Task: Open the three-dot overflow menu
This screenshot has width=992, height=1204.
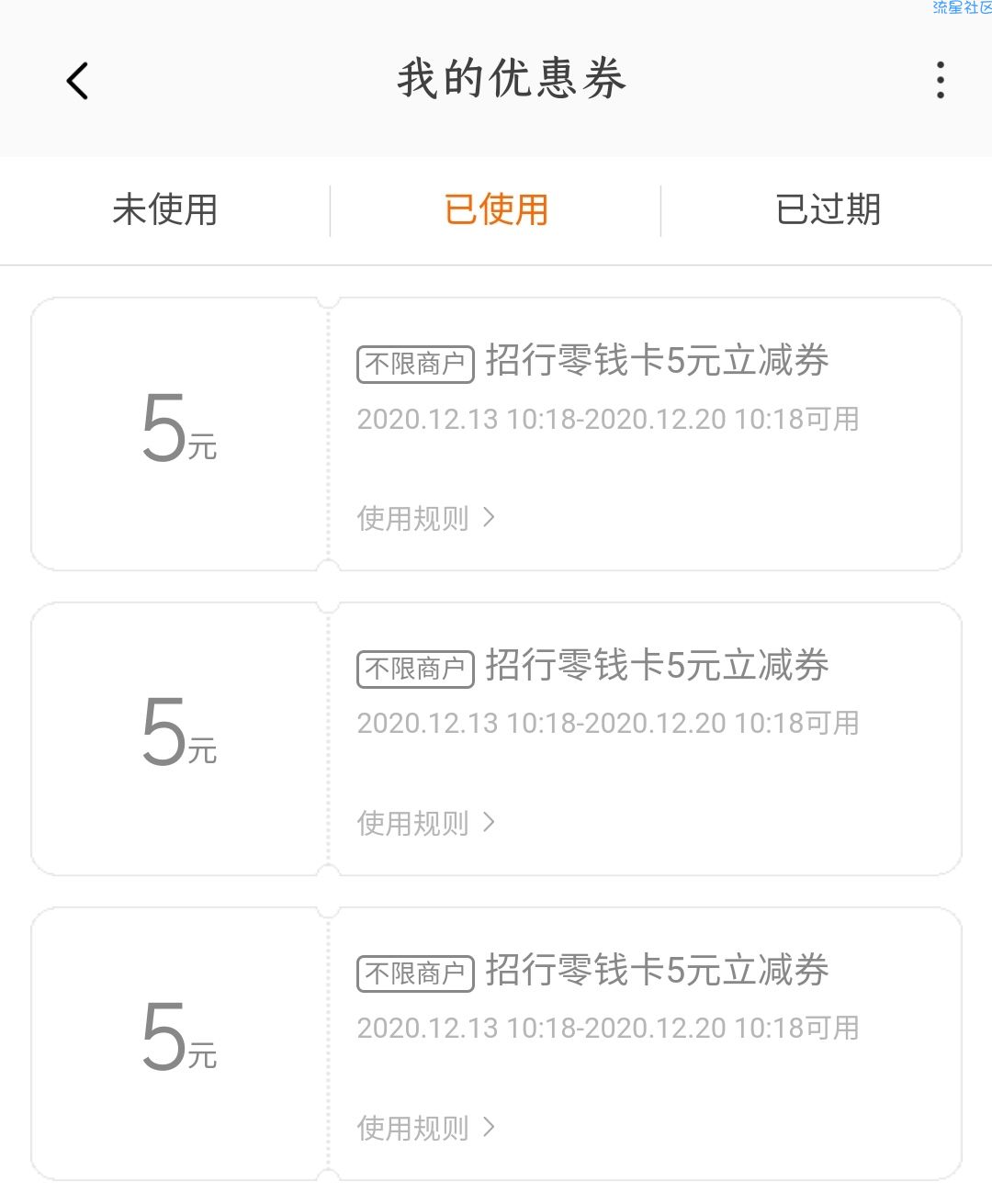Action: pyautogui.click(x=940, y=81)
